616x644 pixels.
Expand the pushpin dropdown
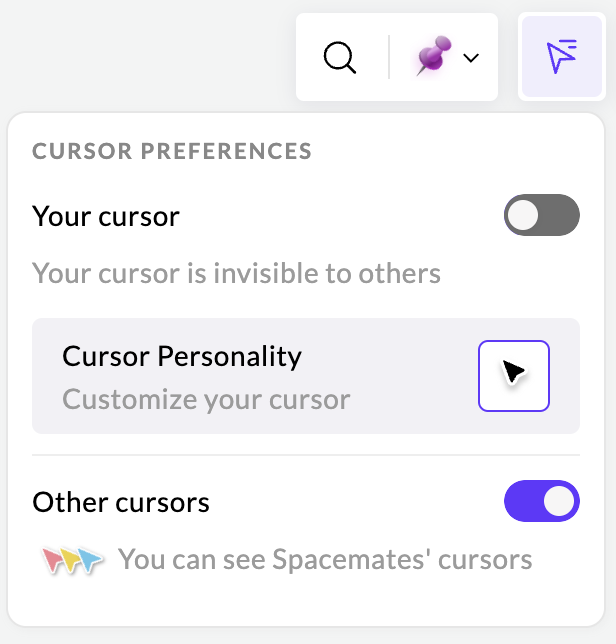pyautogui.click(x=448, y=58)
